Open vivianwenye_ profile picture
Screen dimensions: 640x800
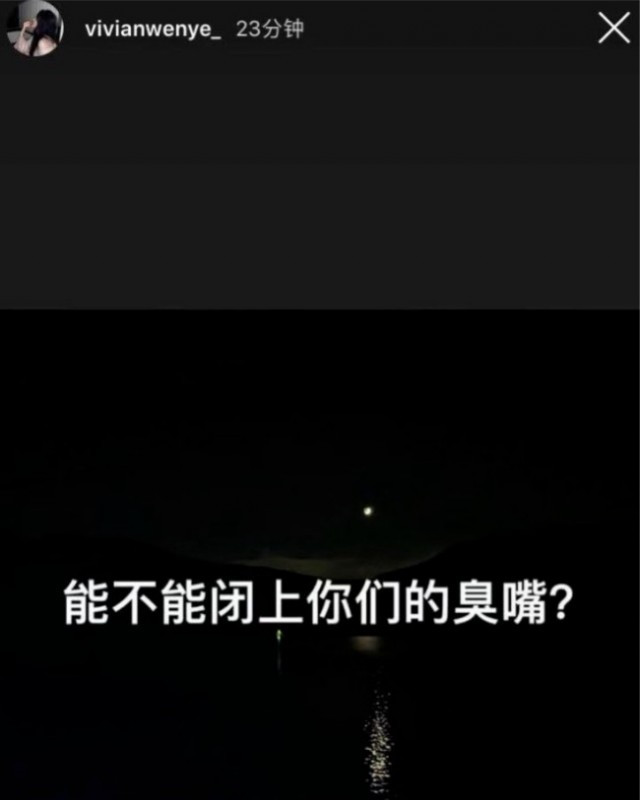pos(36,28)
